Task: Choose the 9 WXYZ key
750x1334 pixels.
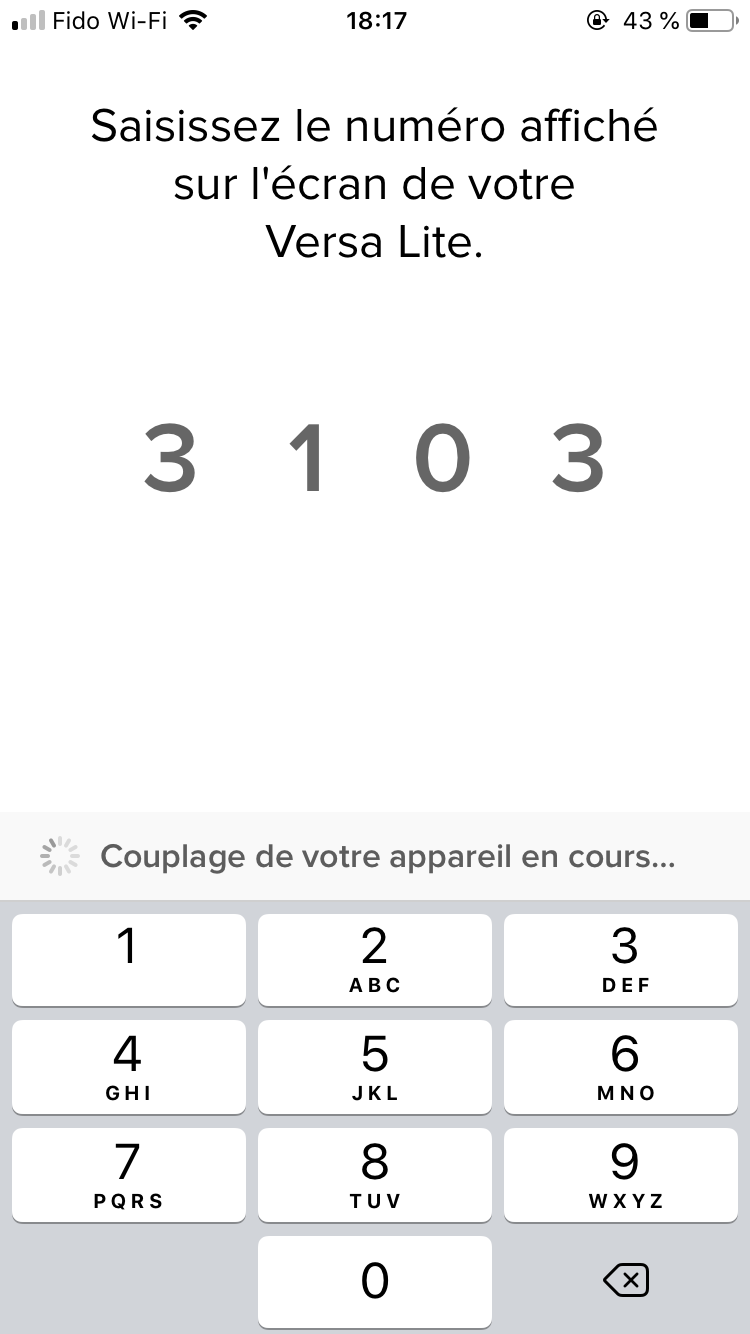Action: pyautogui.click(x=625, y=1174)
